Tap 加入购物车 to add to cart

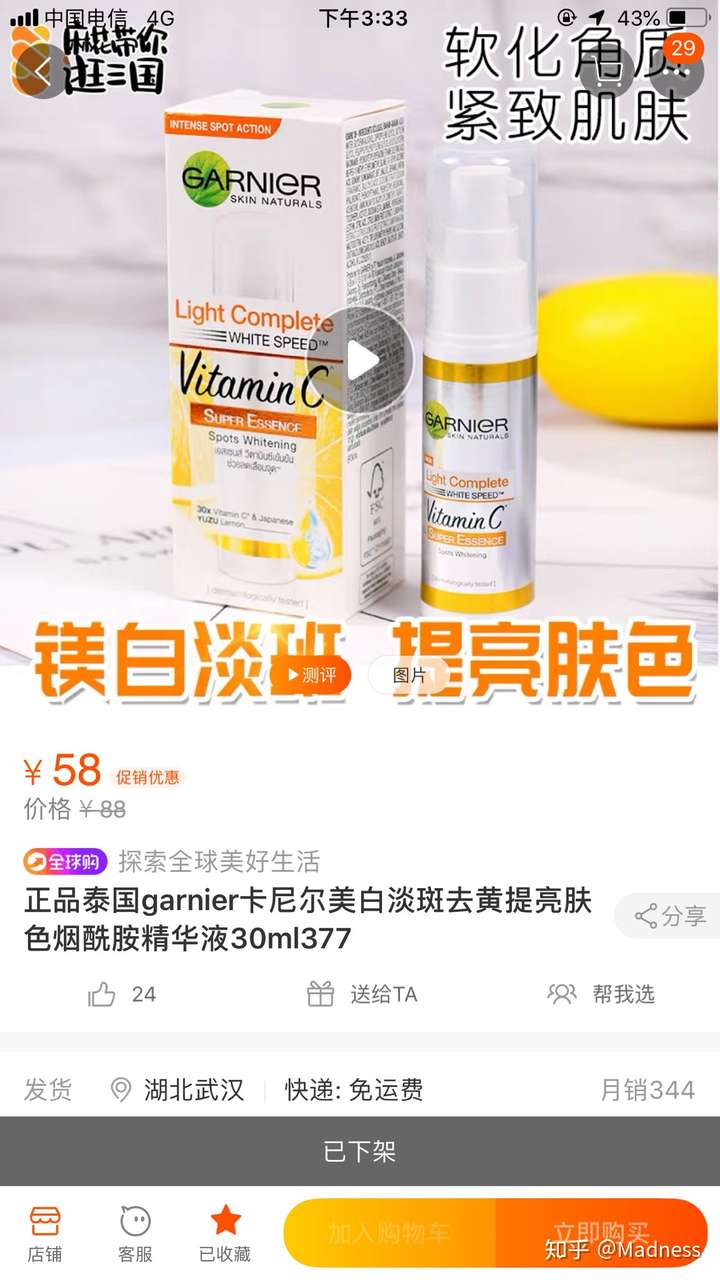[x=390, y=1233]
